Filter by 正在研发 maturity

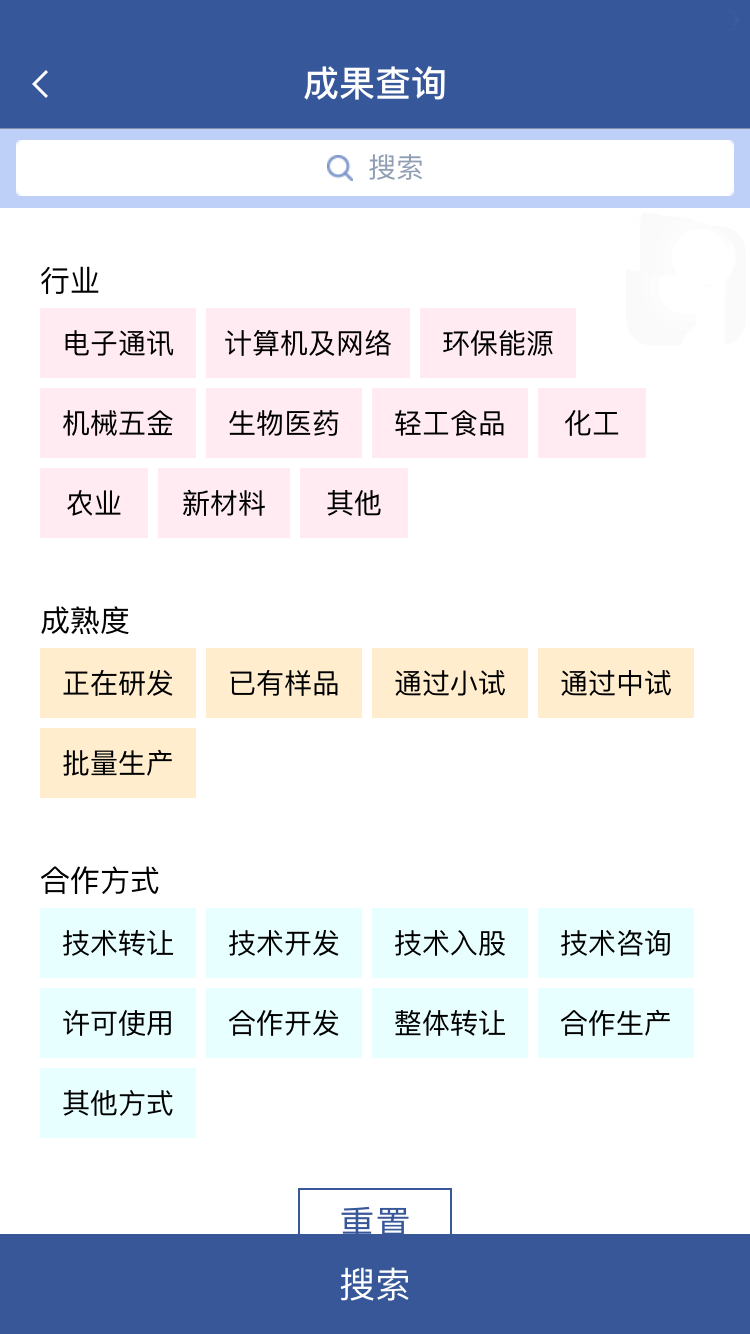(x=118, y=683)
